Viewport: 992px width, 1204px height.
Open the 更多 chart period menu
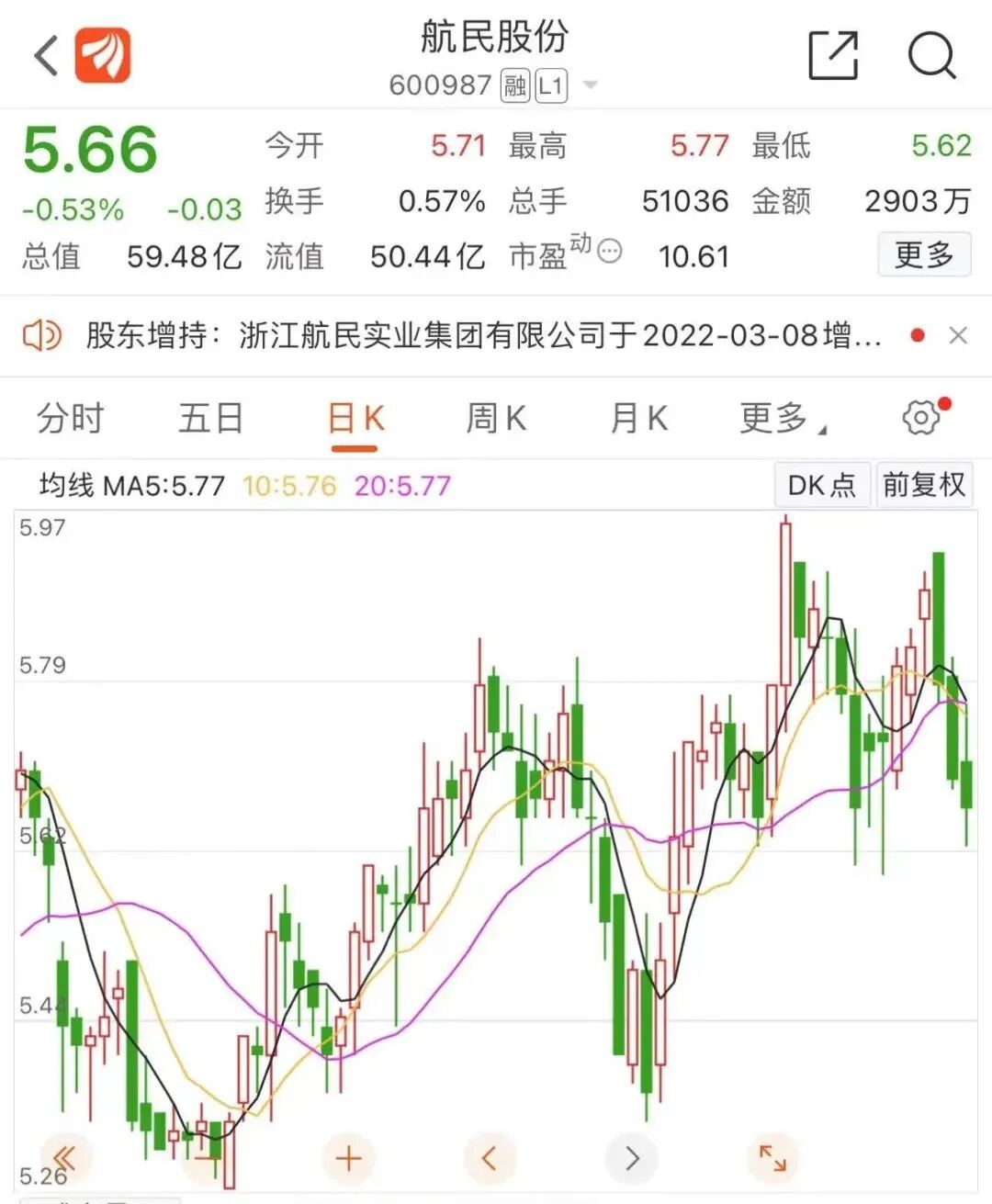tap(783, 419)
